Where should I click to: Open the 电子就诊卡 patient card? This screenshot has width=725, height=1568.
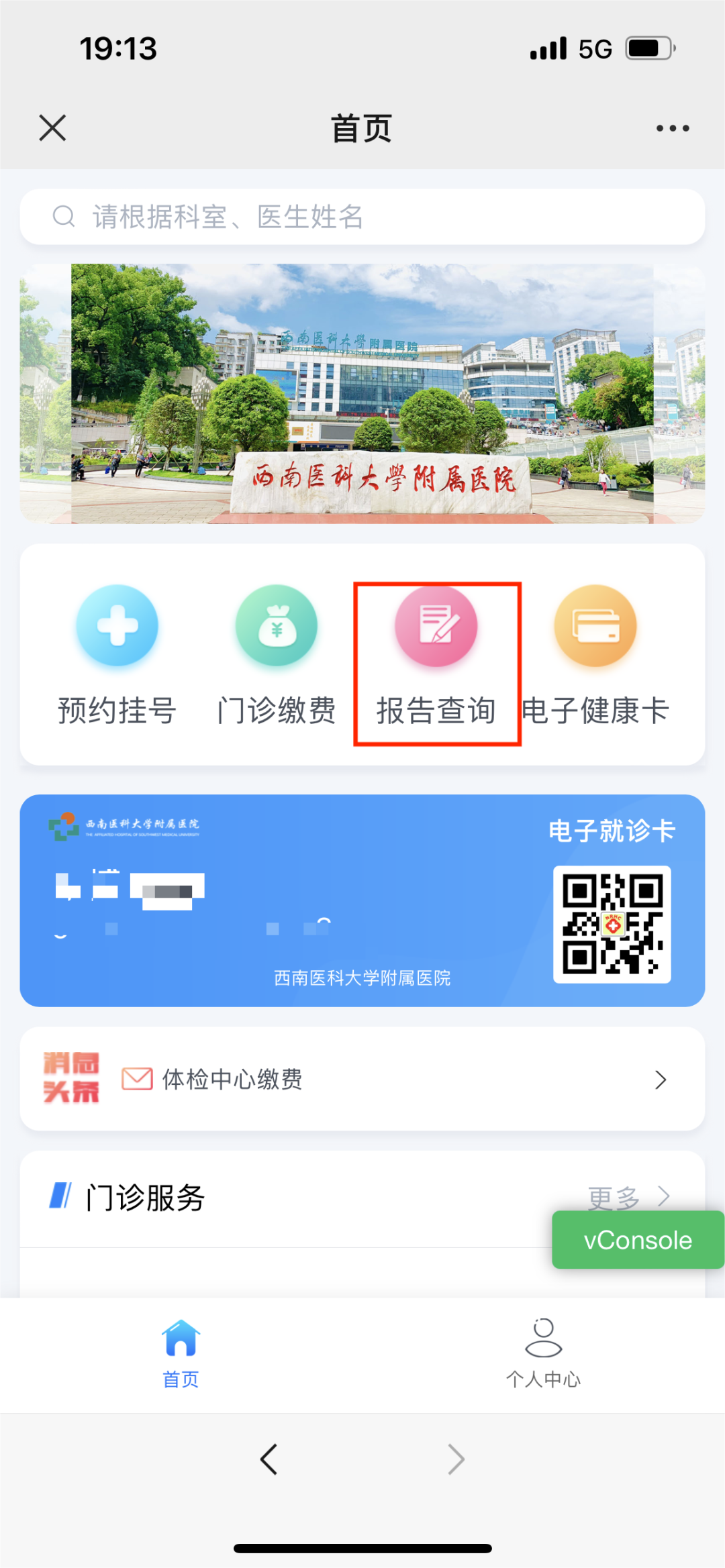(362, 900)
